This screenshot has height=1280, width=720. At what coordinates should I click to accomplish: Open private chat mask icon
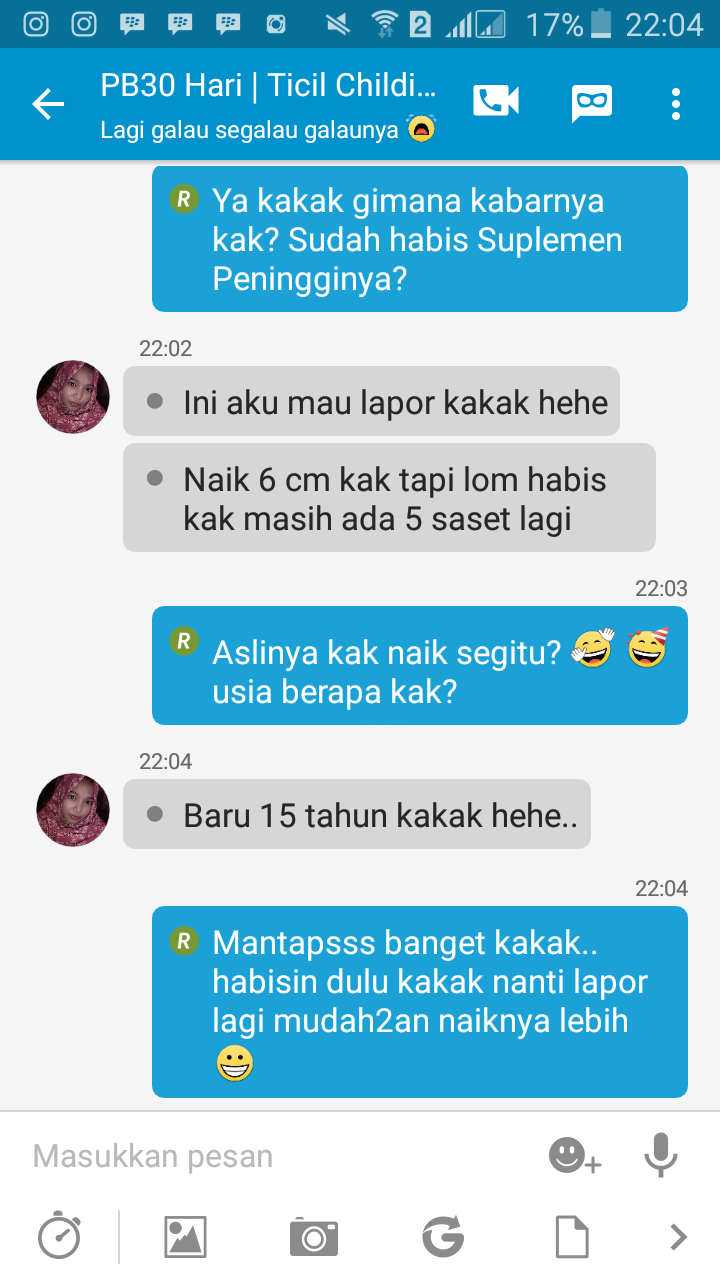tap(591, 103)
